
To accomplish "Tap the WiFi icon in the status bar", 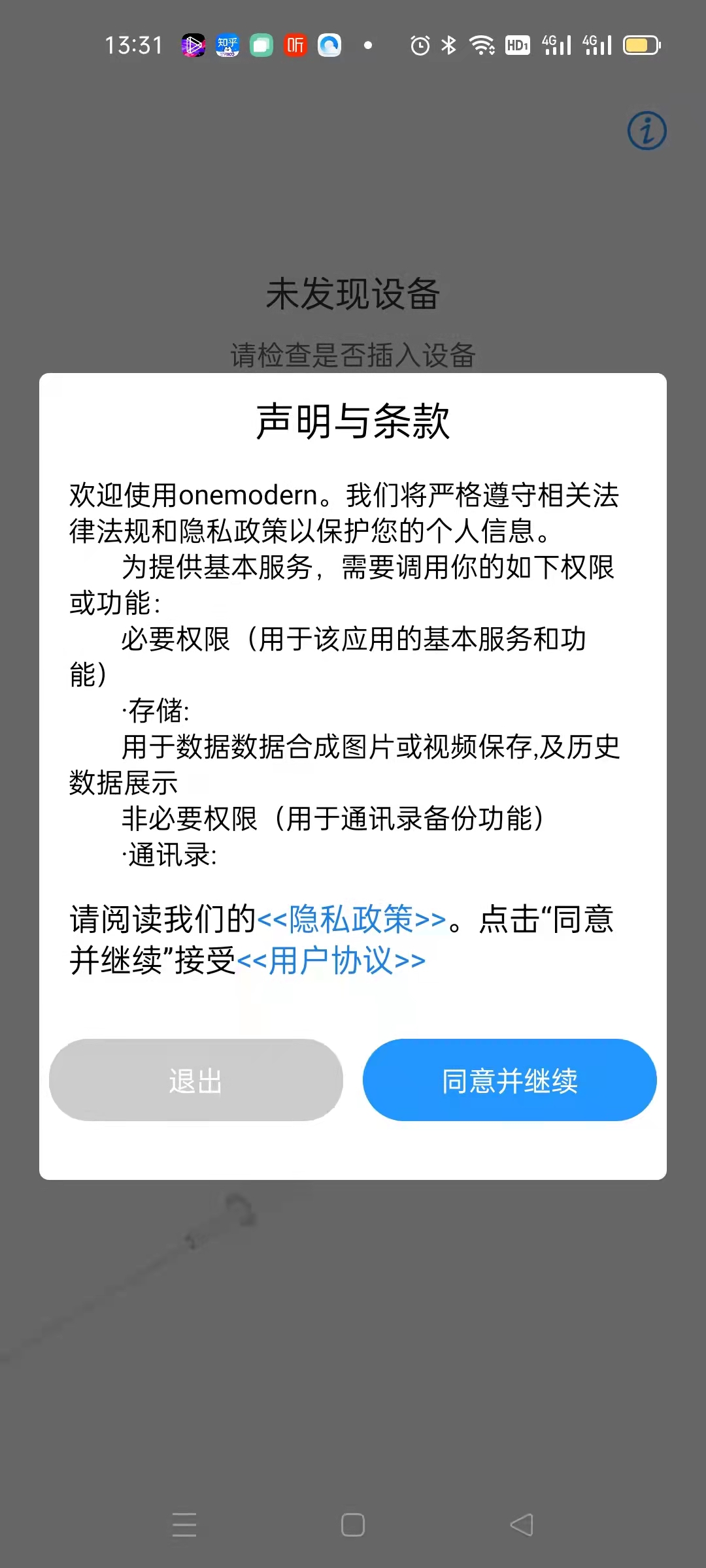I will point(482,44).
